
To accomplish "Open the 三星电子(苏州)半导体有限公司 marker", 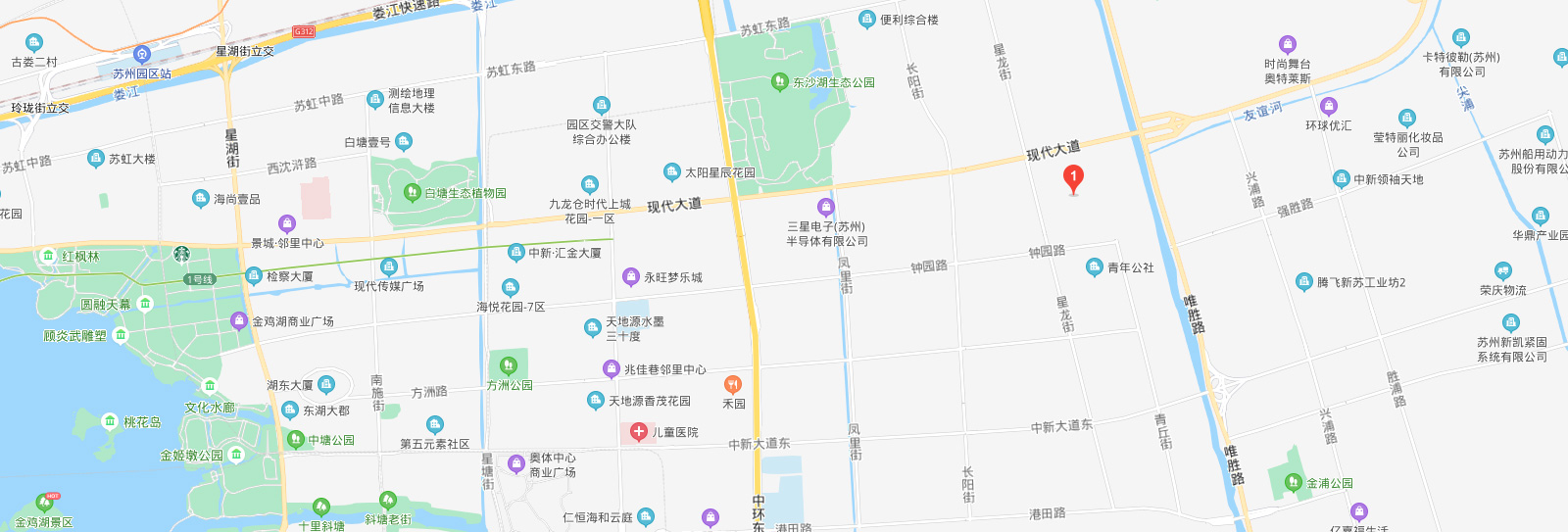I will pyautogui.click(x=826, y=207).
